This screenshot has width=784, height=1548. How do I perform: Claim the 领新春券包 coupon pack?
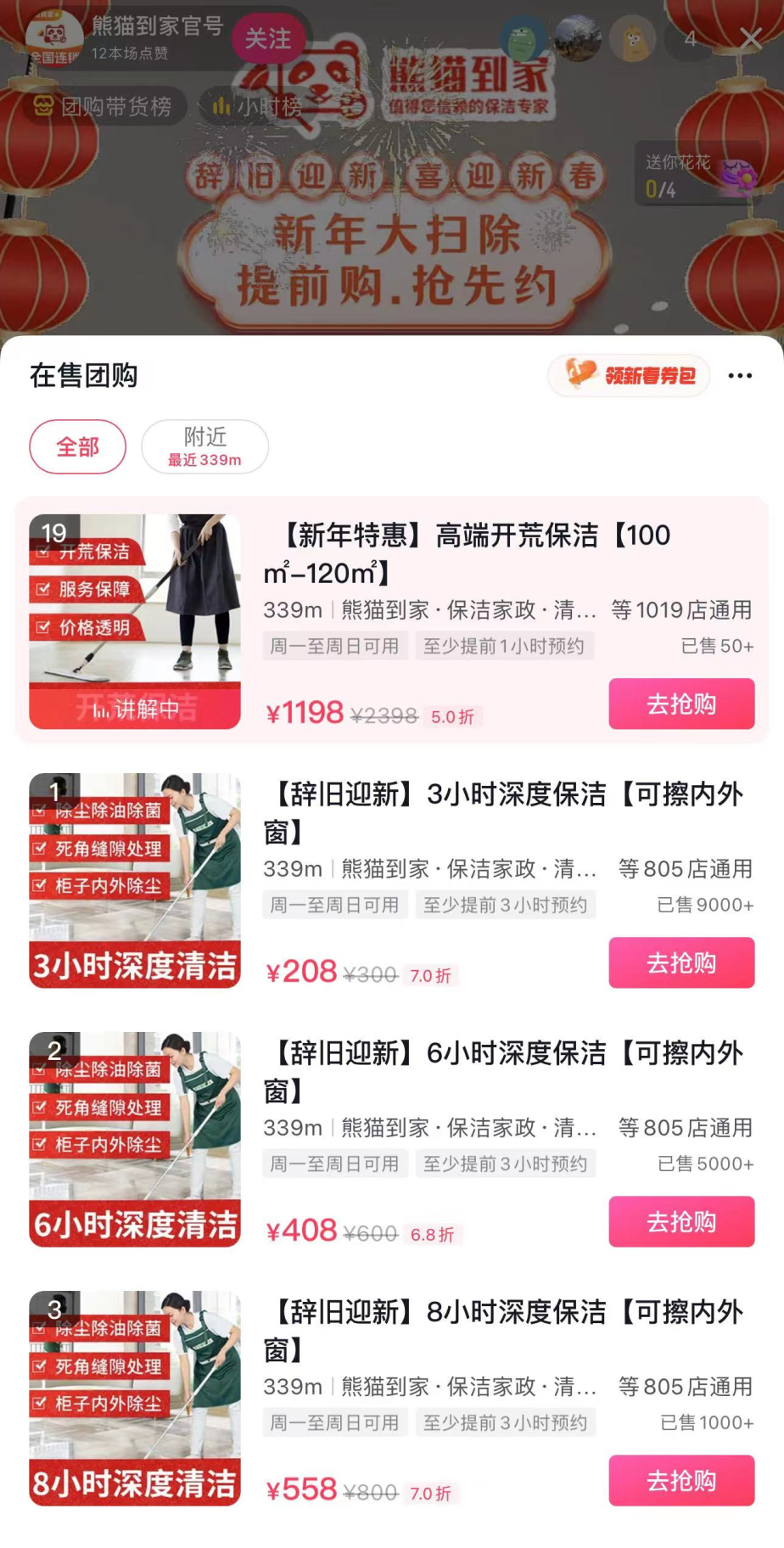pyautogui.click(x=629, y=375)
